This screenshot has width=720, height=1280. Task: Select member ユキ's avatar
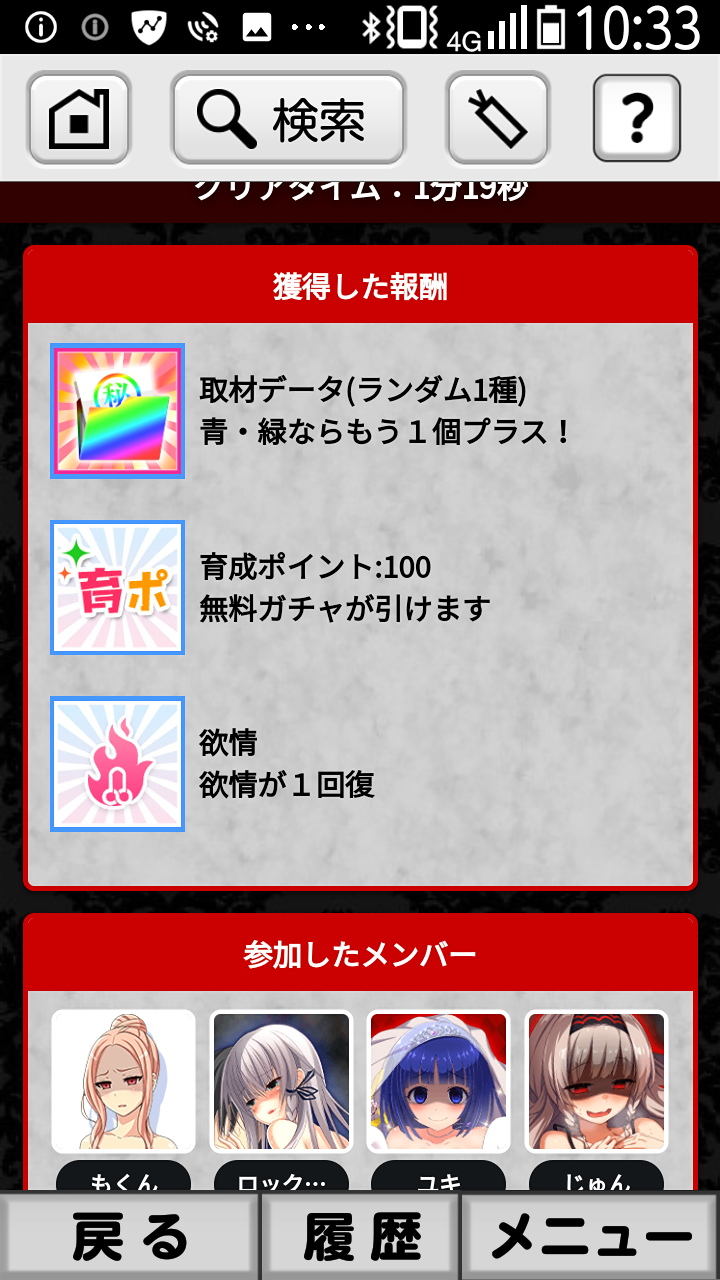[439, 1081]
